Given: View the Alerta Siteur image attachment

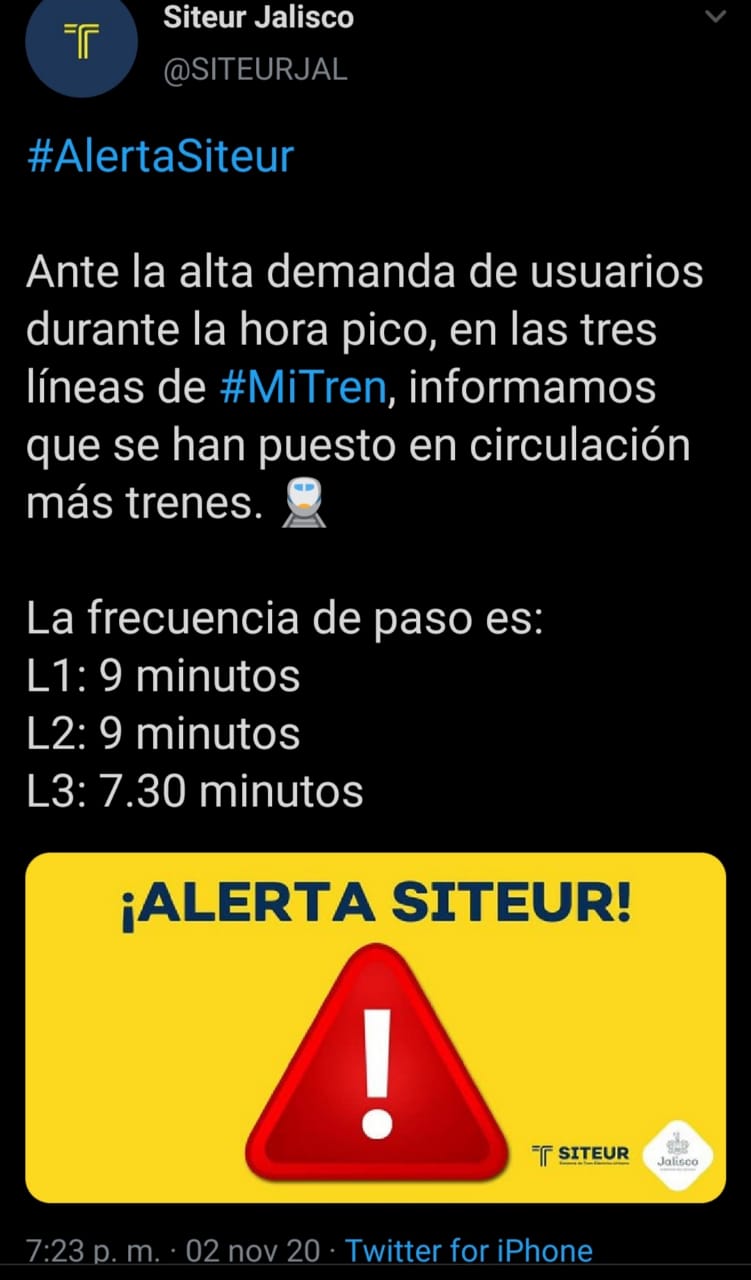Looking at the screenshot, I should [x=375, y=1027].
